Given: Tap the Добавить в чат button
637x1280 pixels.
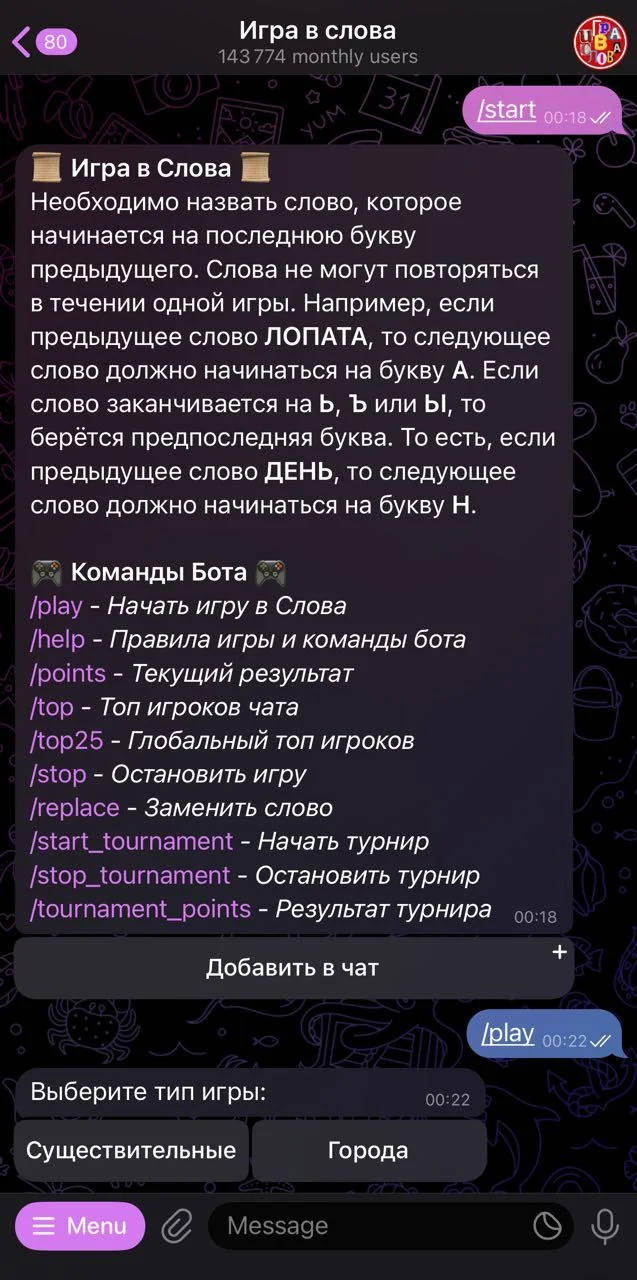Looking at the screenshot, I should pos(293,968).
